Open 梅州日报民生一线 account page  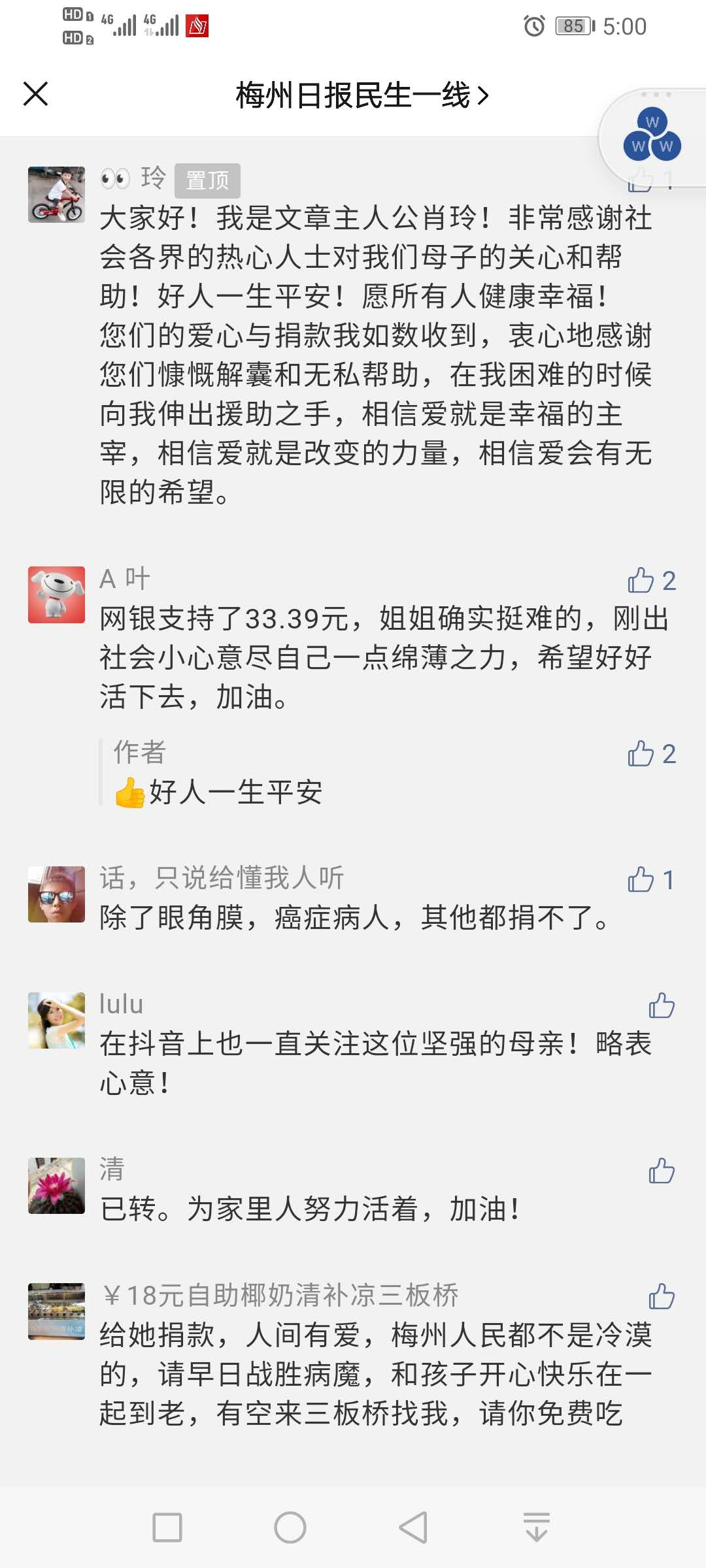click(361, 95)
